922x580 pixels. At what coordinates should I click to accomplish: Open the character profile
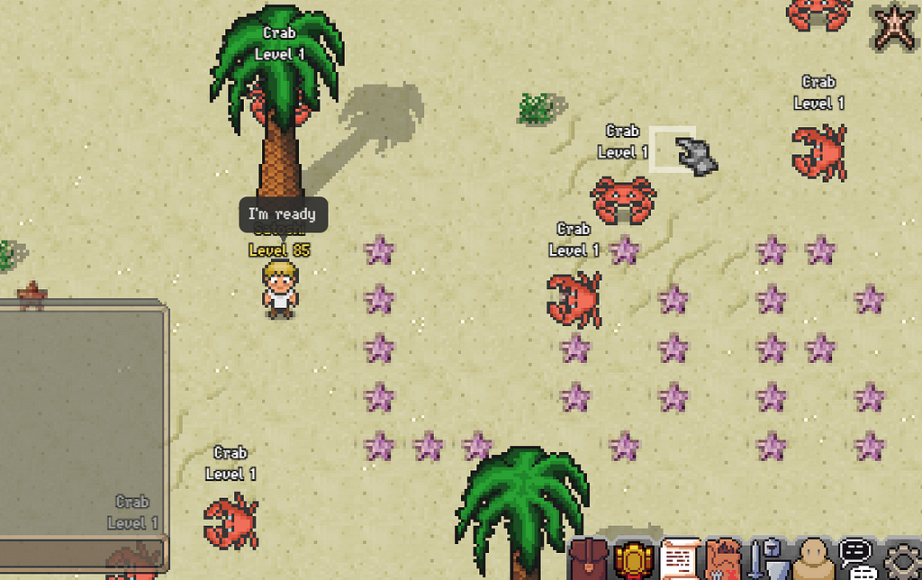point(813,559)
